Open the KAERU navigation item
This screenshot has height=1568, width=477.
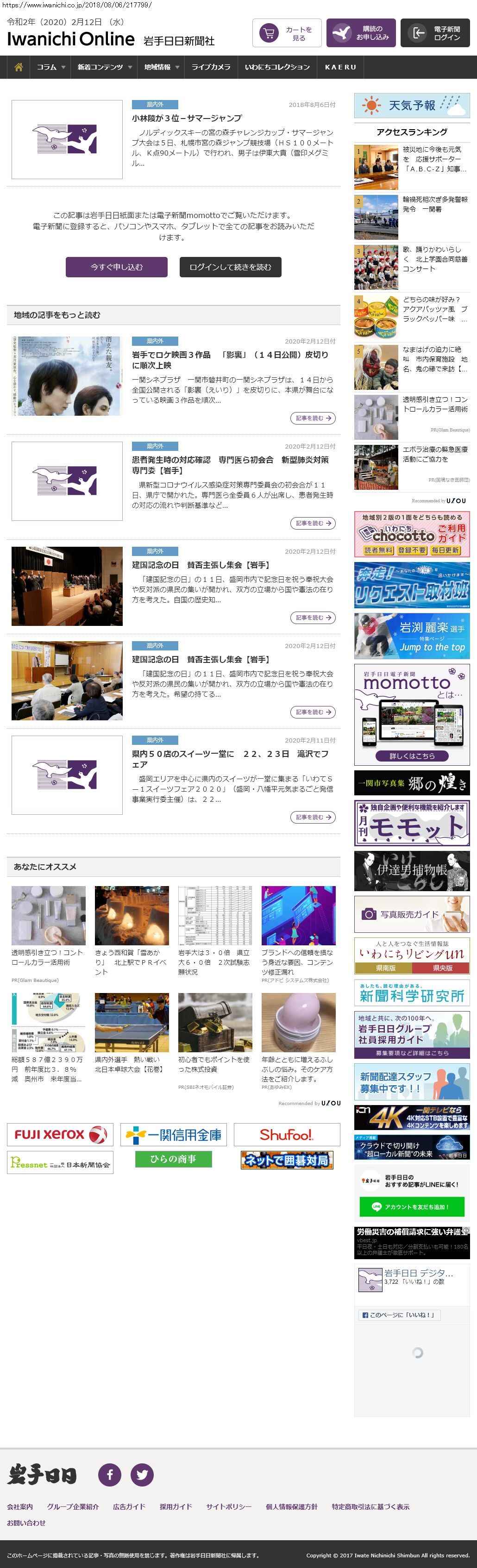tap(340, 67)
